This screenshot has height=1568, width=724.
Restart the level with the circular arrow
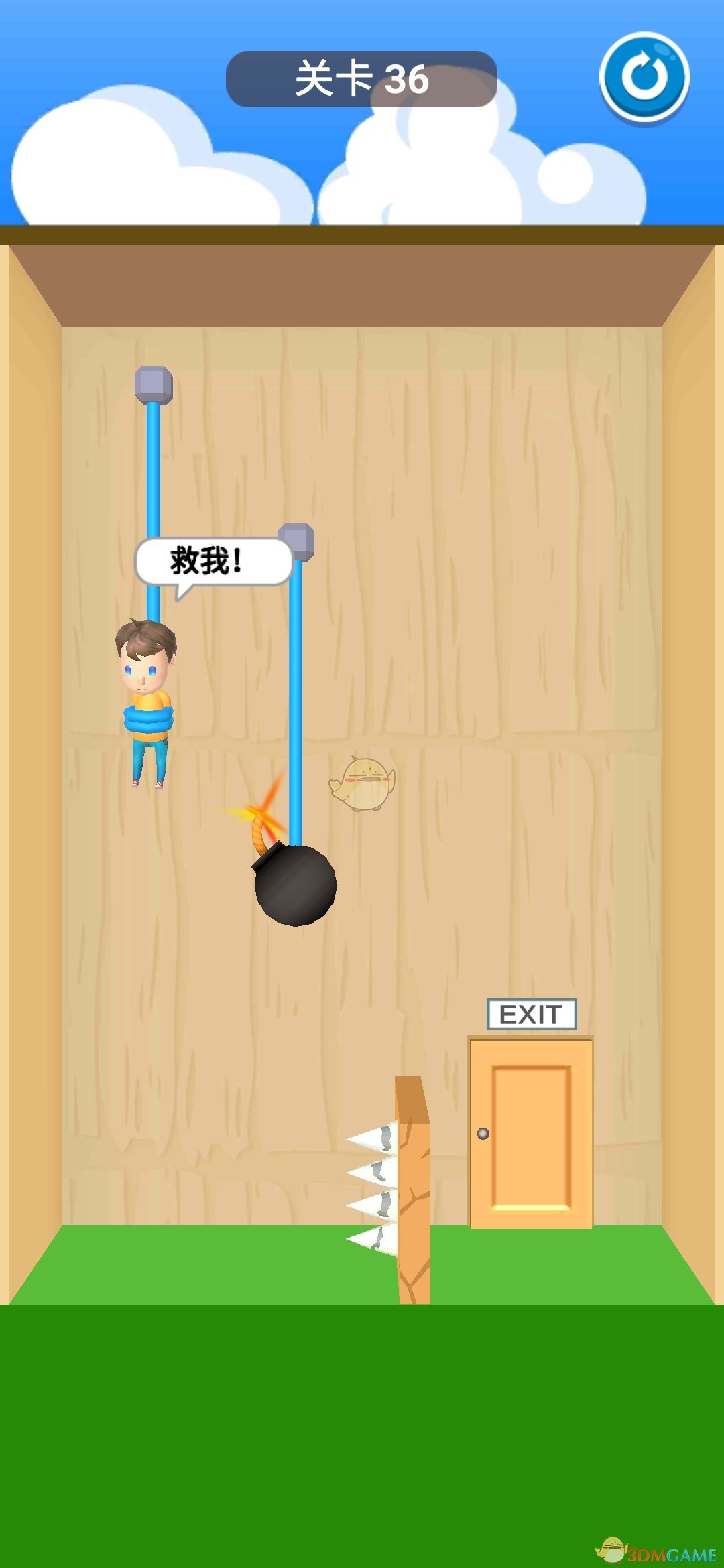[x=644, y=78]
